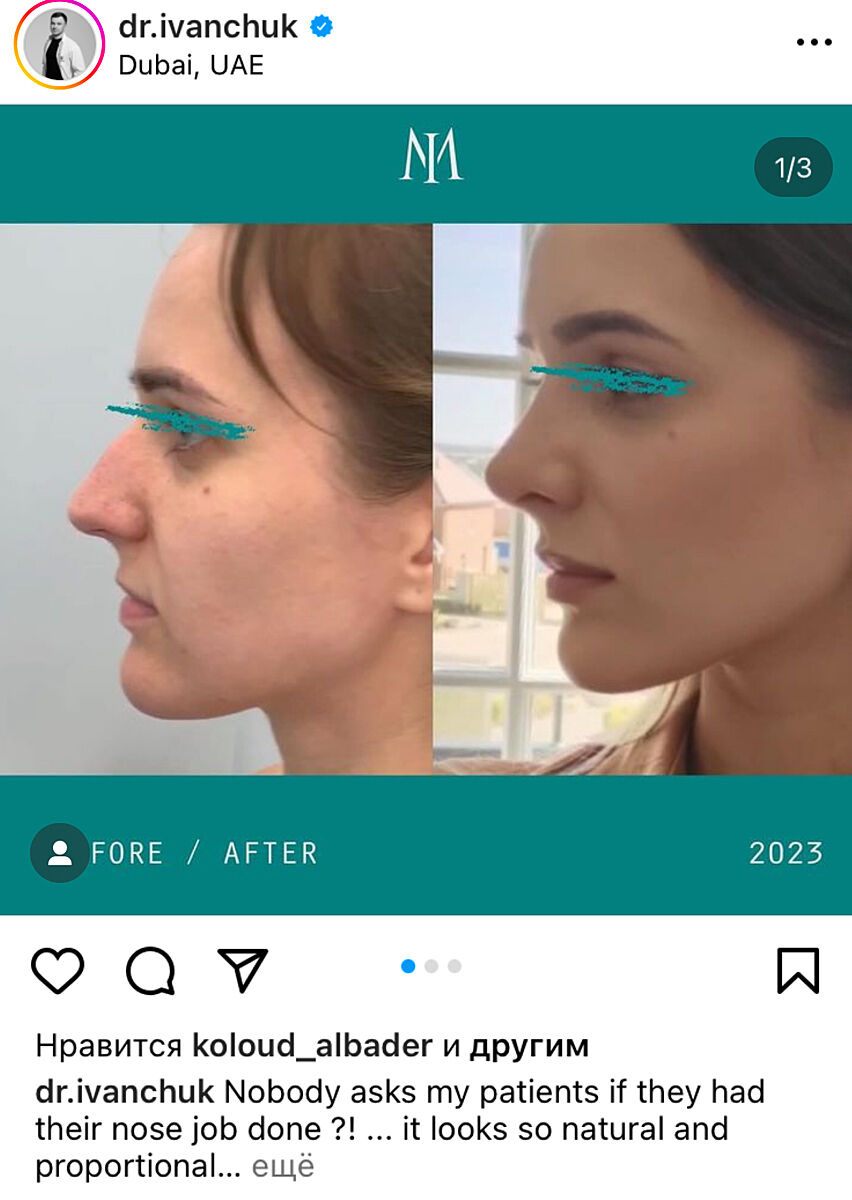
Task: Expand the caption with ещё
Action: pyautogui.click(x=282, y=1166)
